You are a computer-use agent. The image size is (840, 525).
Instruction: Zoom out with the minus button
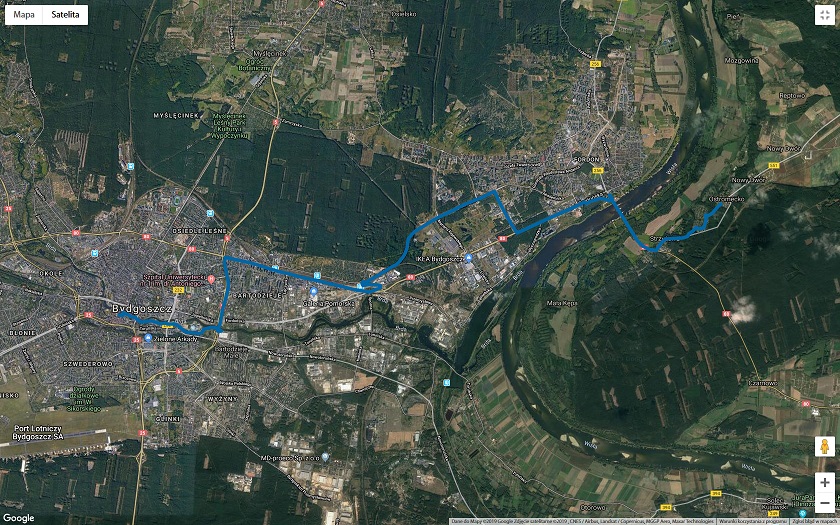point(823,502)
